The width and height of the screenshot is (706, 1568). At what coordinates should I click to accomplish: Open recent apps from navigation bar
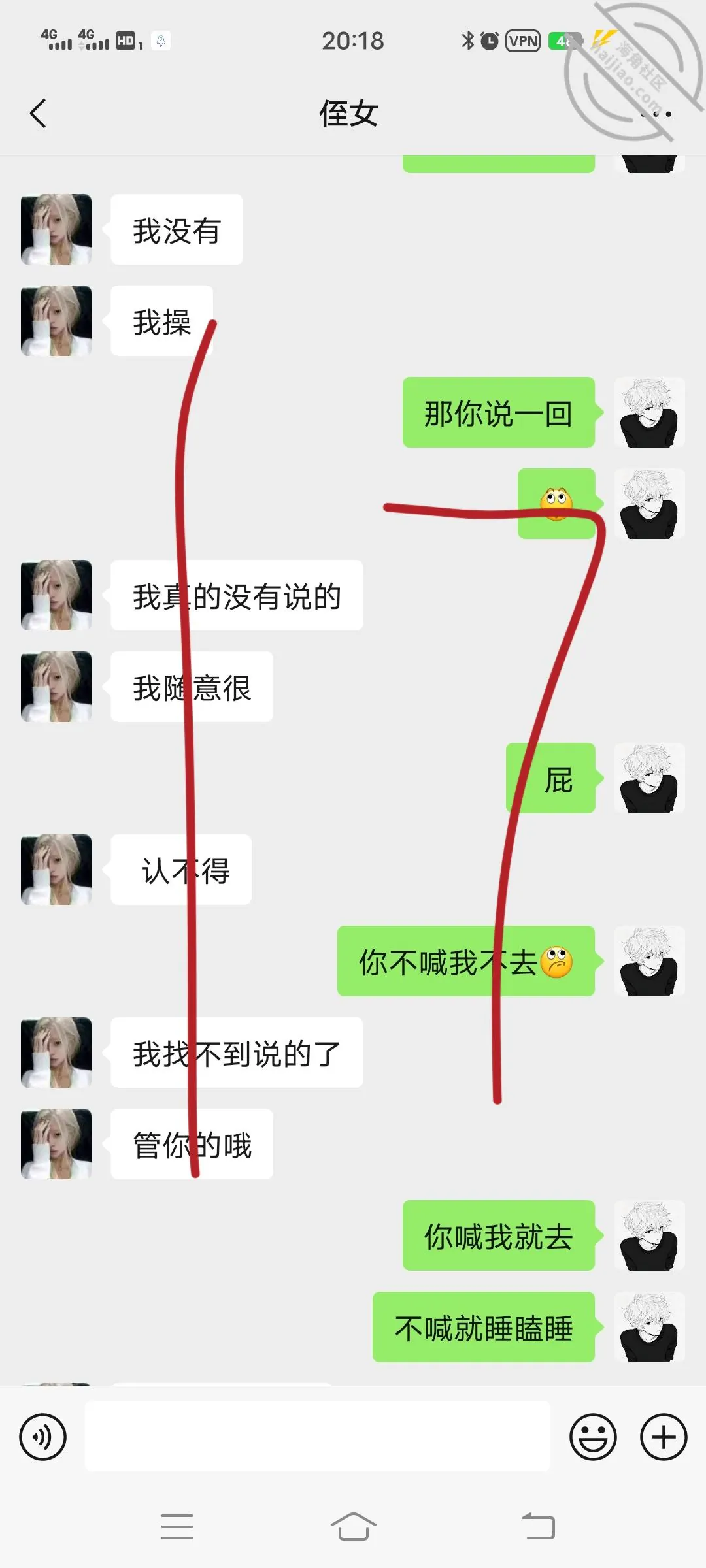point(177,1527)
